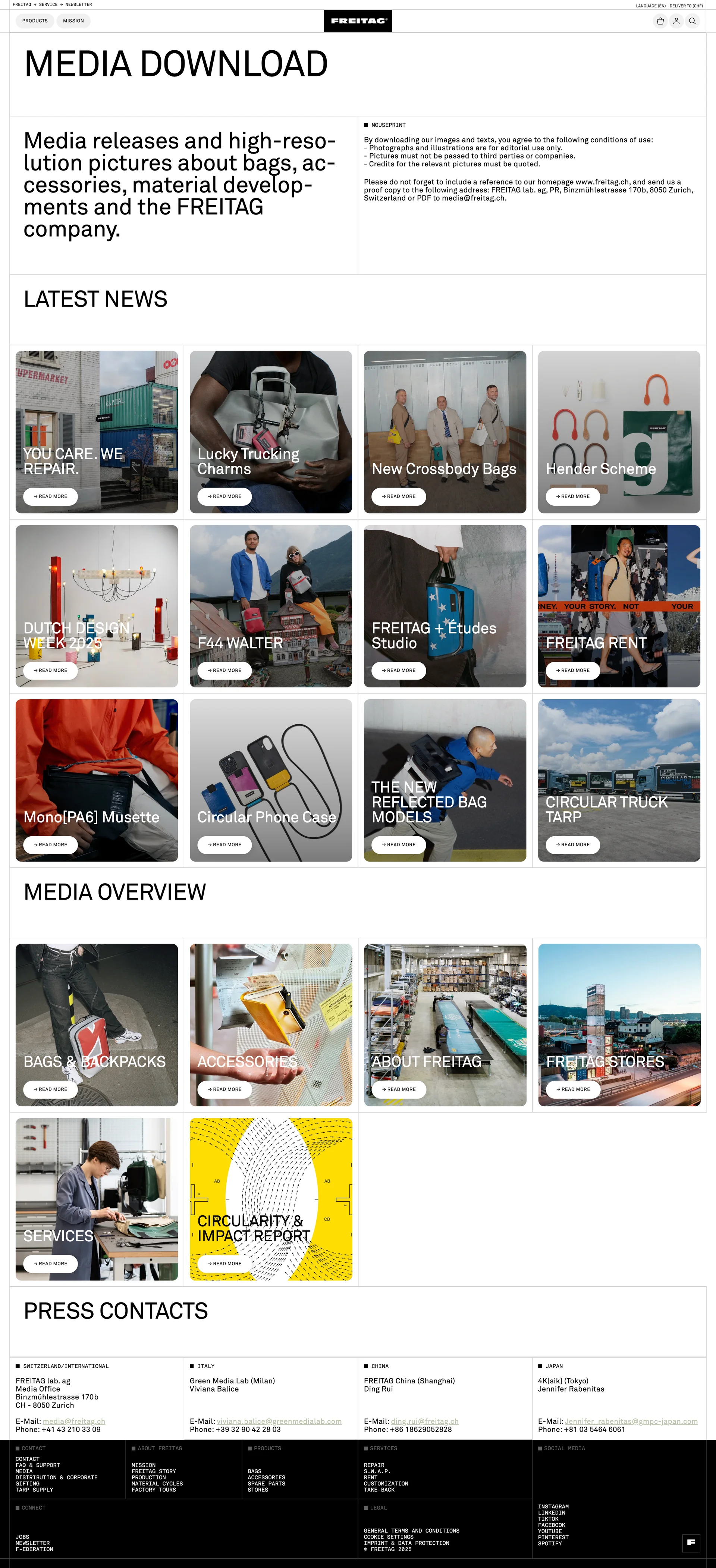716x1568 pixels.
Task: Open the shopping cart icon
Action: 660,21
